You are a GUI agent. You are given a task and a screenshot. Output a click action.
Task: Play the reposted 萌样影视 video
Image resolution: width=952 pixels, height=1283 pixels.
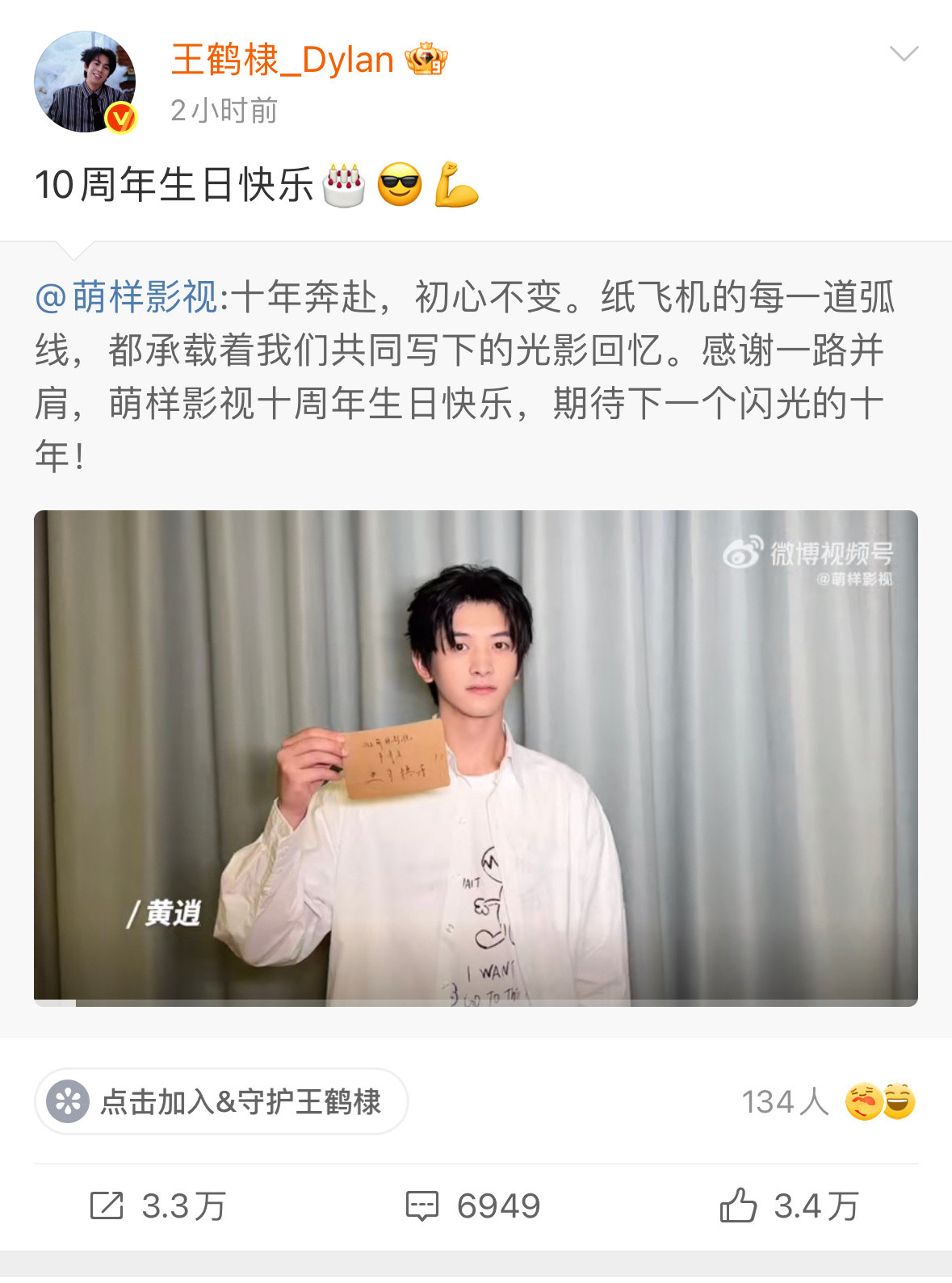click(x=476, y=757)
